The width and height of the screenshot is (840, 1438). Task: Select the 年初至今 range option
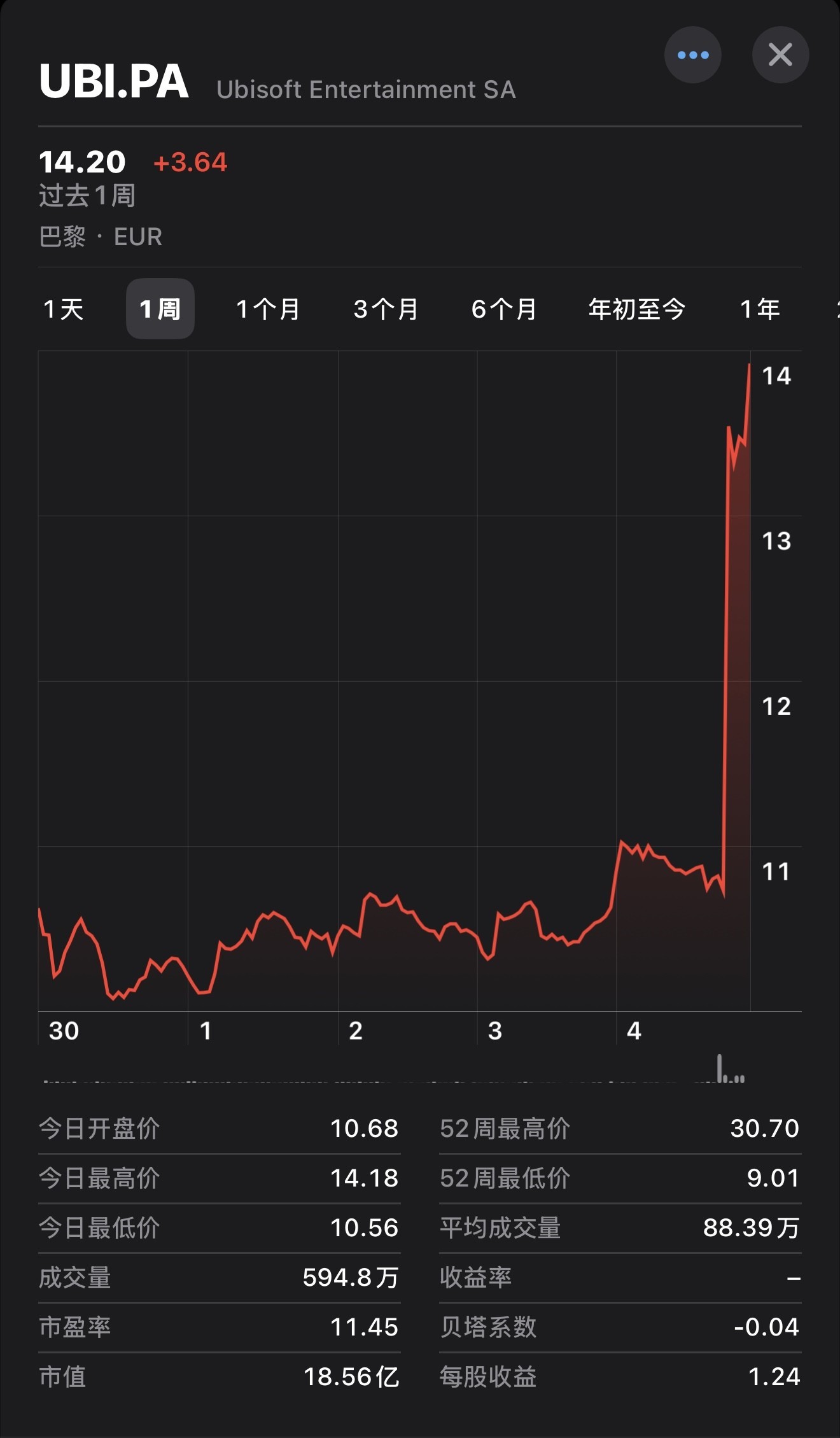(637, 309)
